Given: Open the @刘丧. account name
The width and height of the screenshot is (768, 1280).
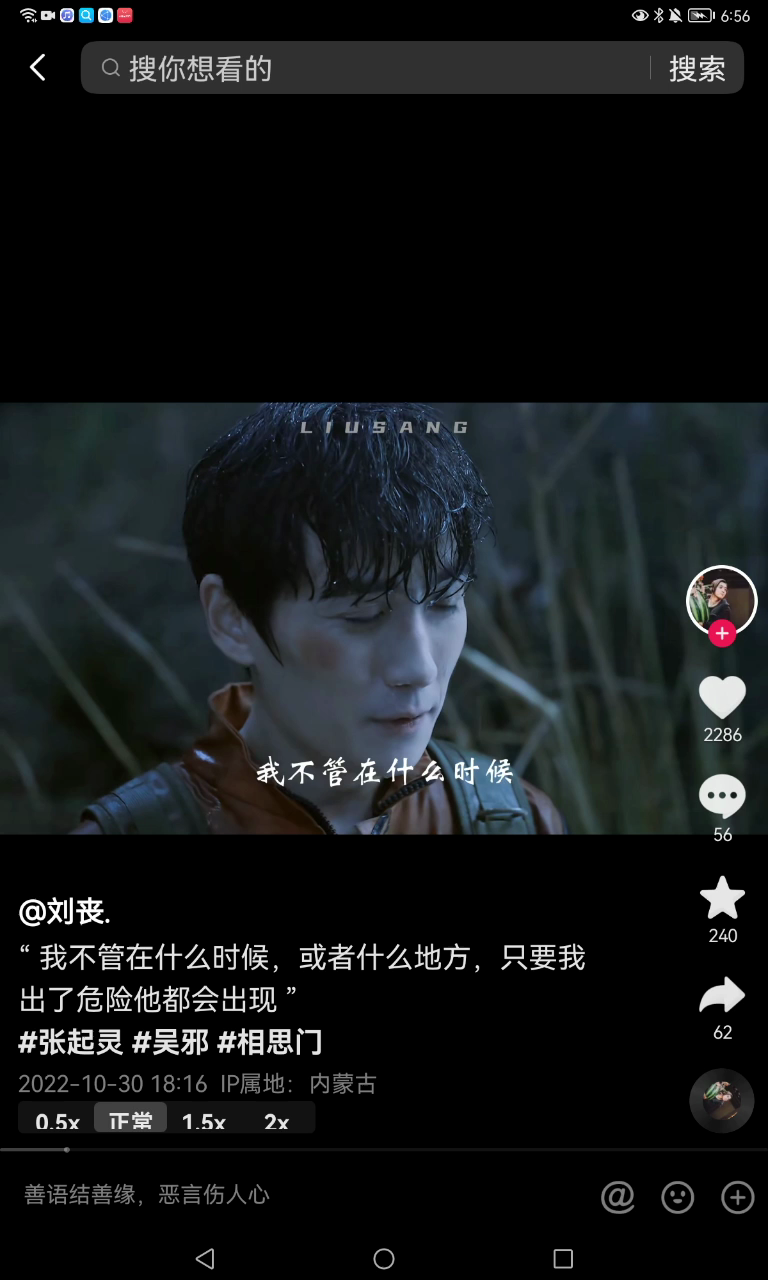Looking at the screenshot, I should click(x=65, y=912).
